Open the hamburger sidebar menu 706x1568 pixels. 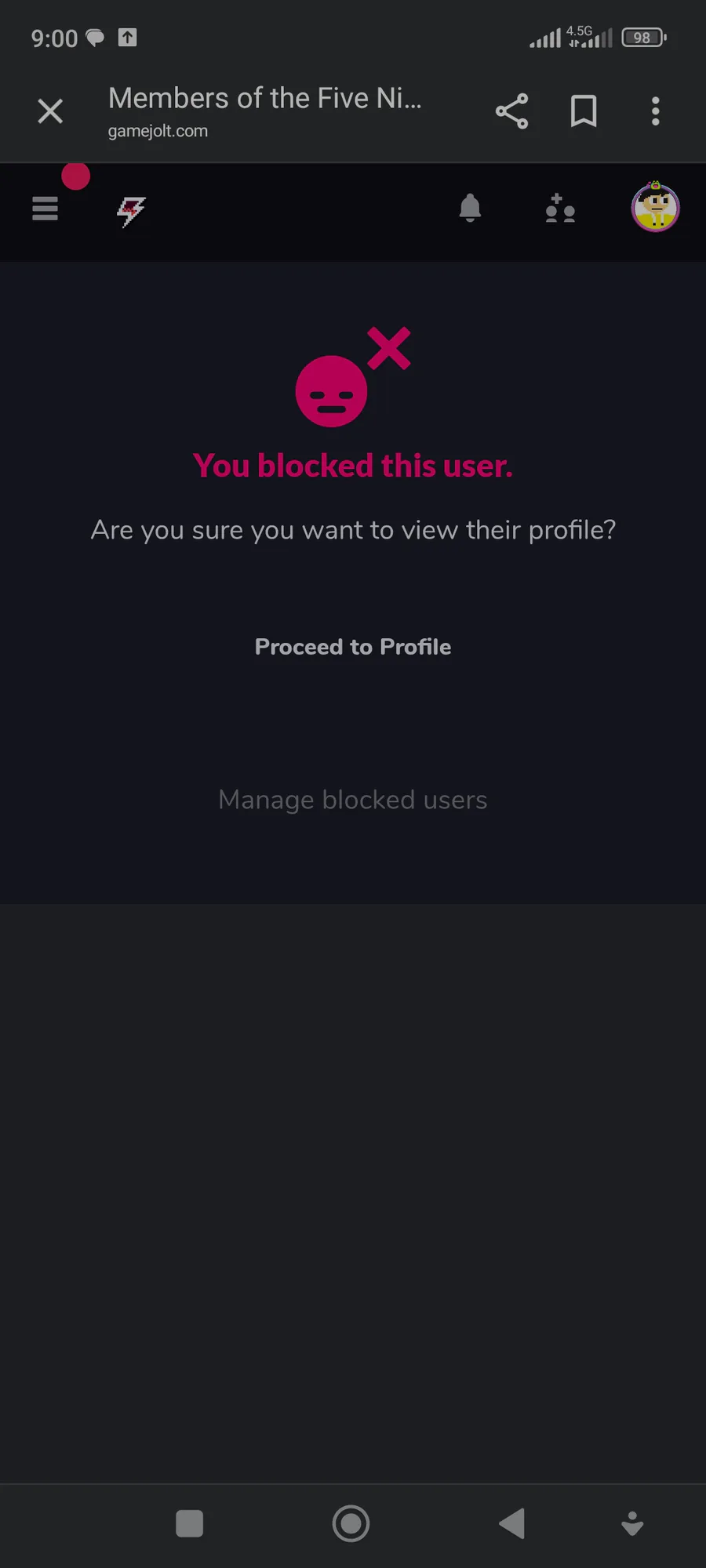pos(45,209)
